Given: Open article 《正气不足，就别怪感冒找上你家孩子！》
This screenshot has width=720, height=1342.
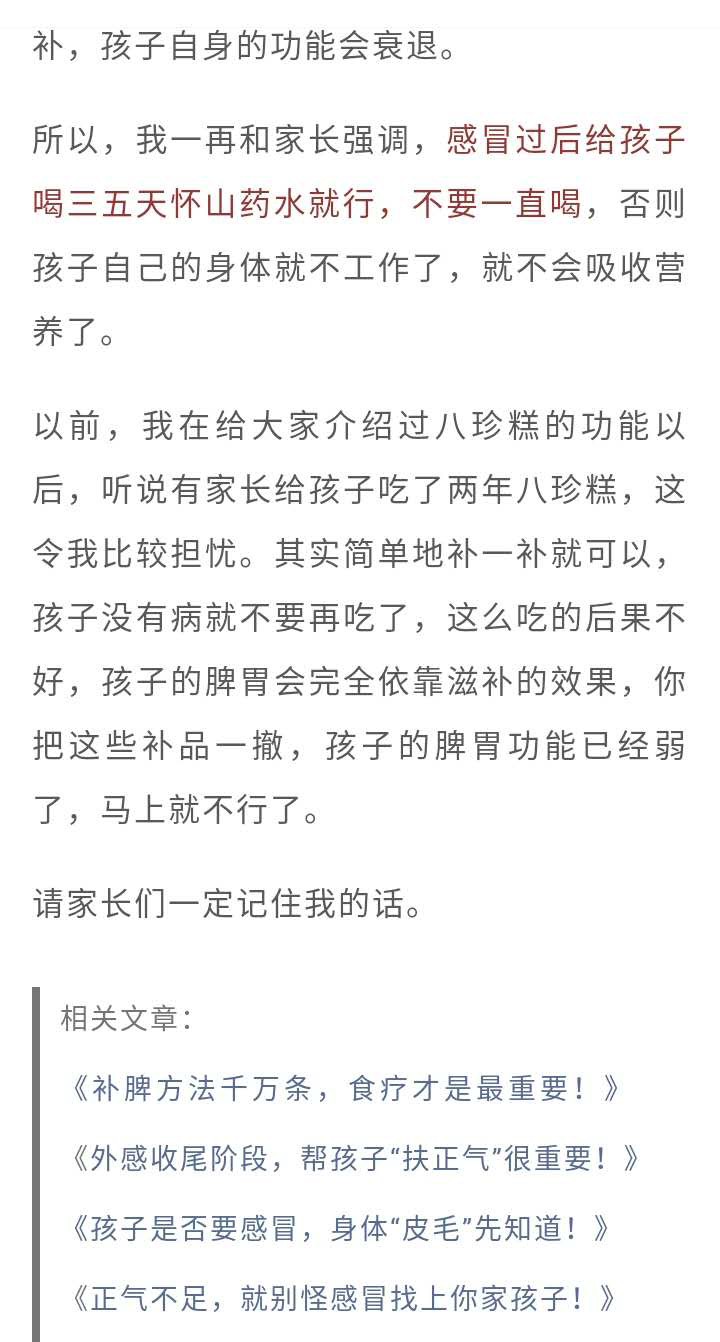Looking at the screenshot, I should (343, 1298).
